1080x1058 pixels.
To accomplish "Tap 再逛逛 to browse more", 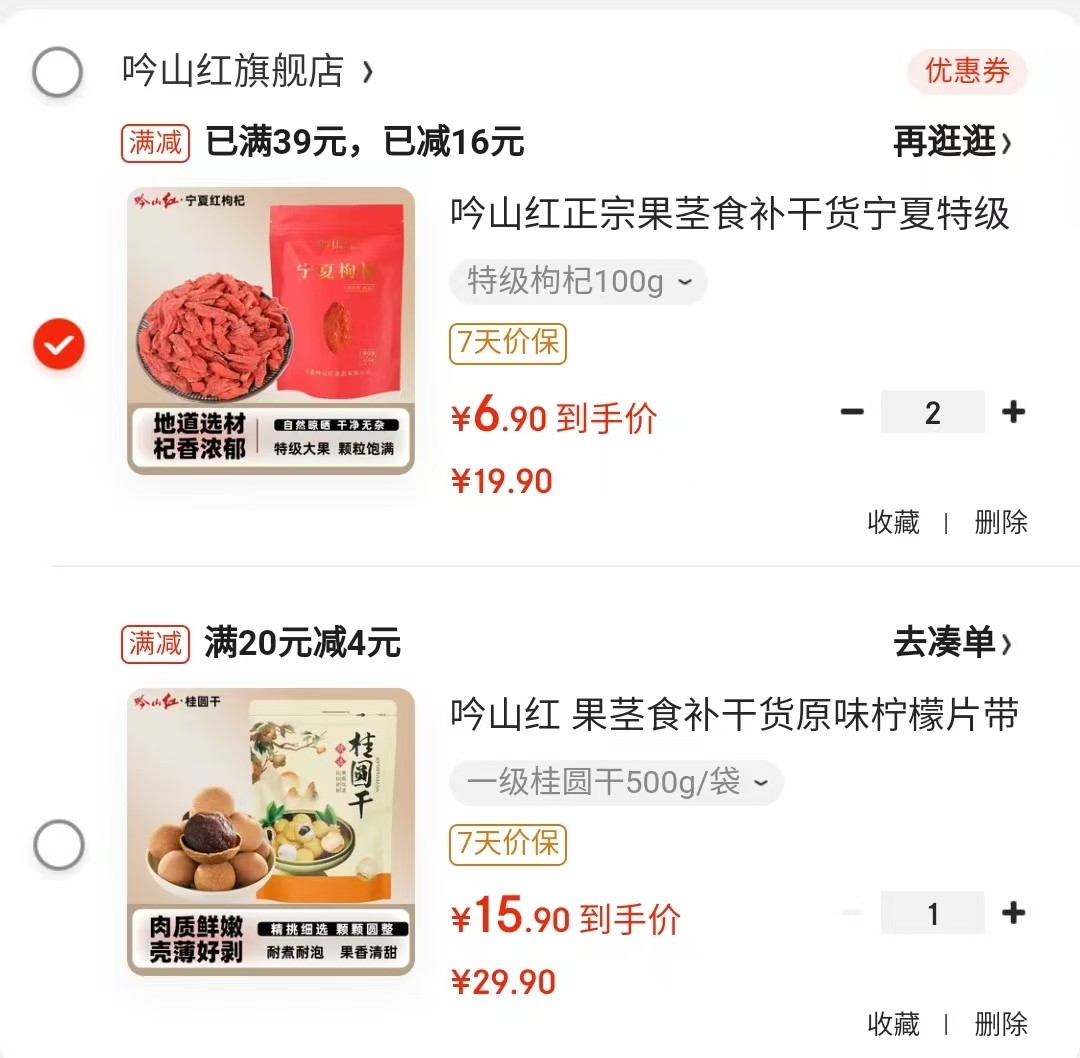I will [x=951, y=143].
